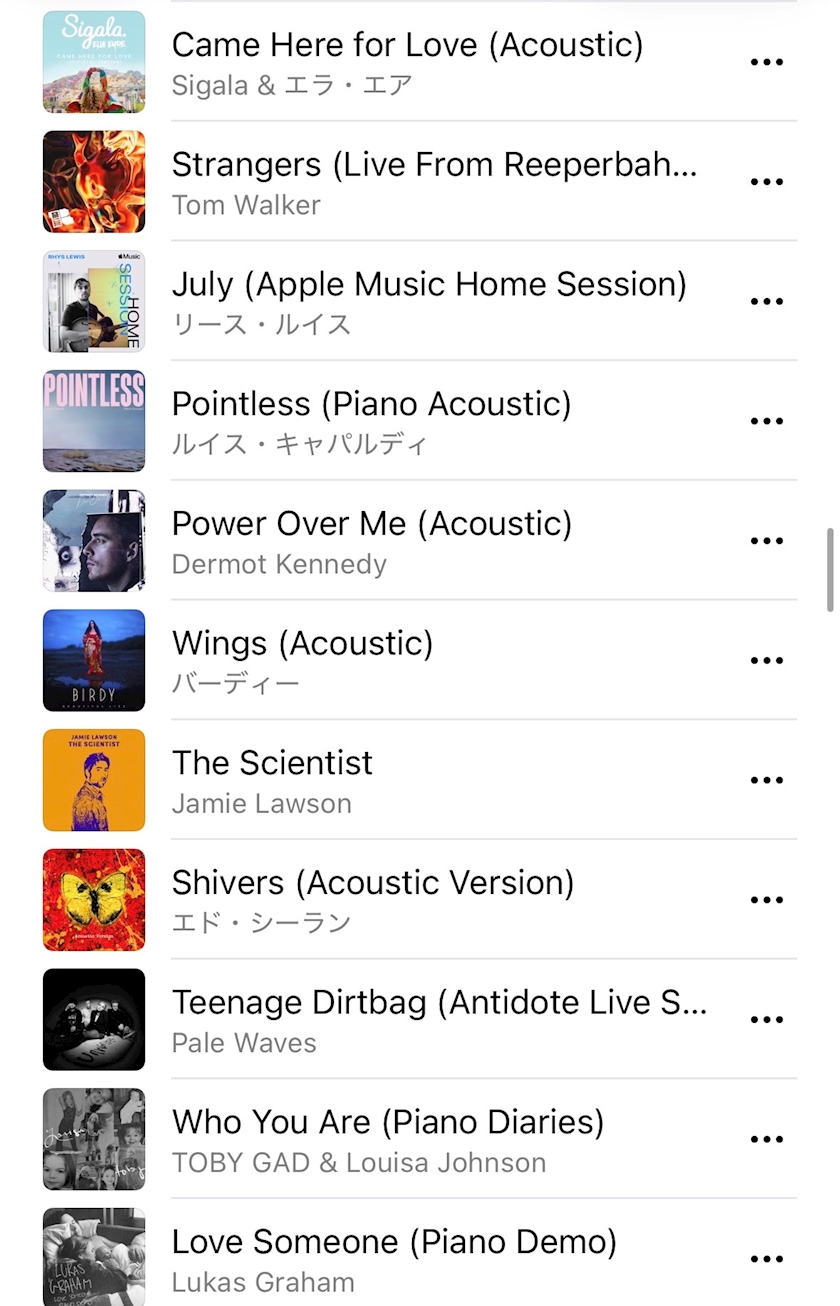Open more options for July

(x=766, y=301)
